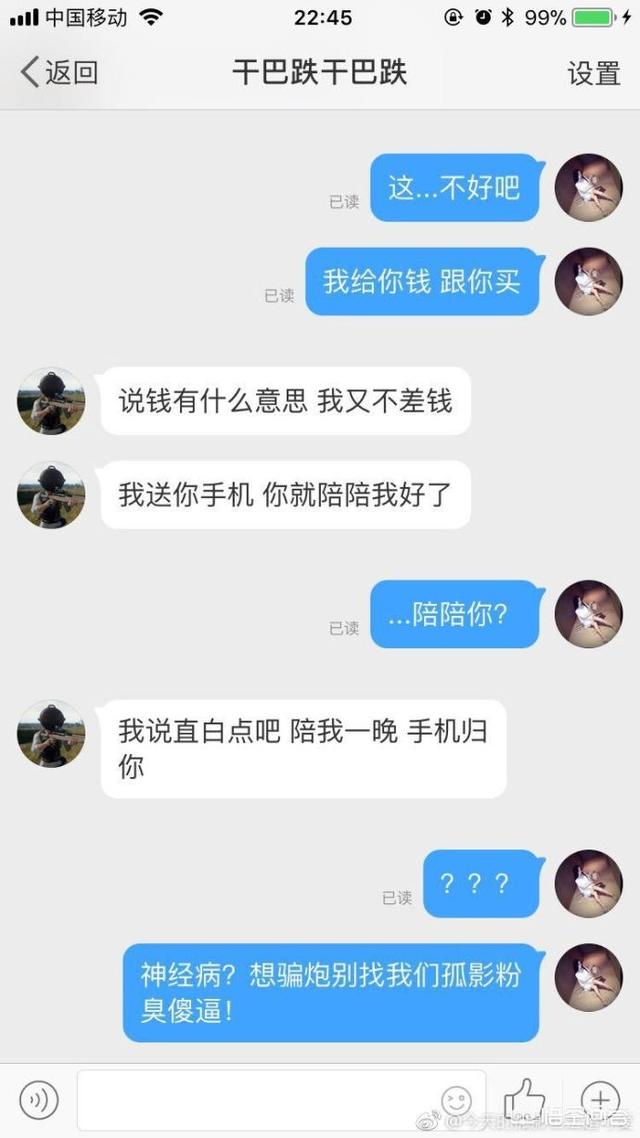Tap the 返回 back button
The height and width of the screenshot is (1138, 640).
59,72
